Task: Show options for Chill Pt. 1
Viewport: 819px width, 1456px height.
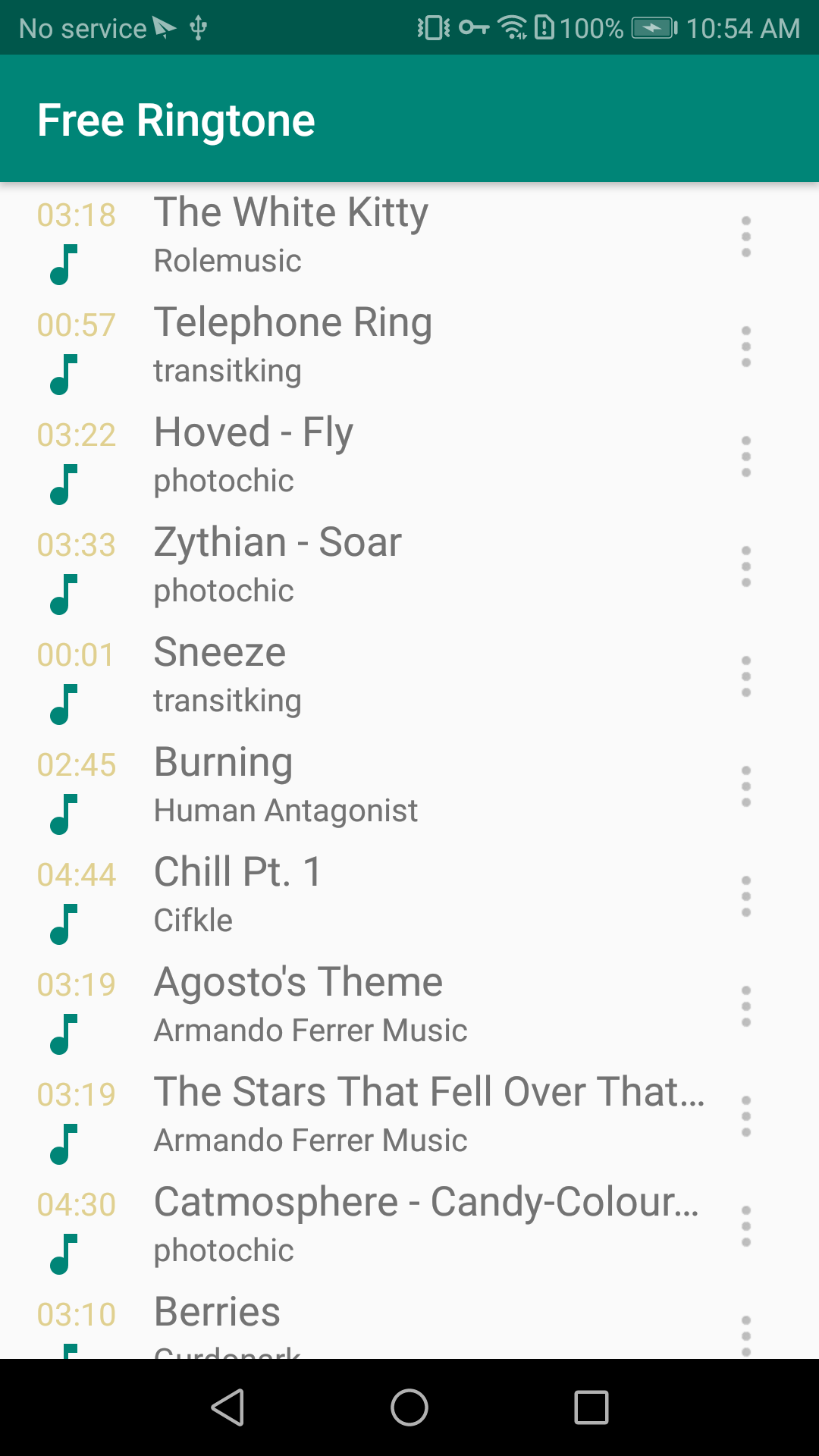Action: coord(746,896)
